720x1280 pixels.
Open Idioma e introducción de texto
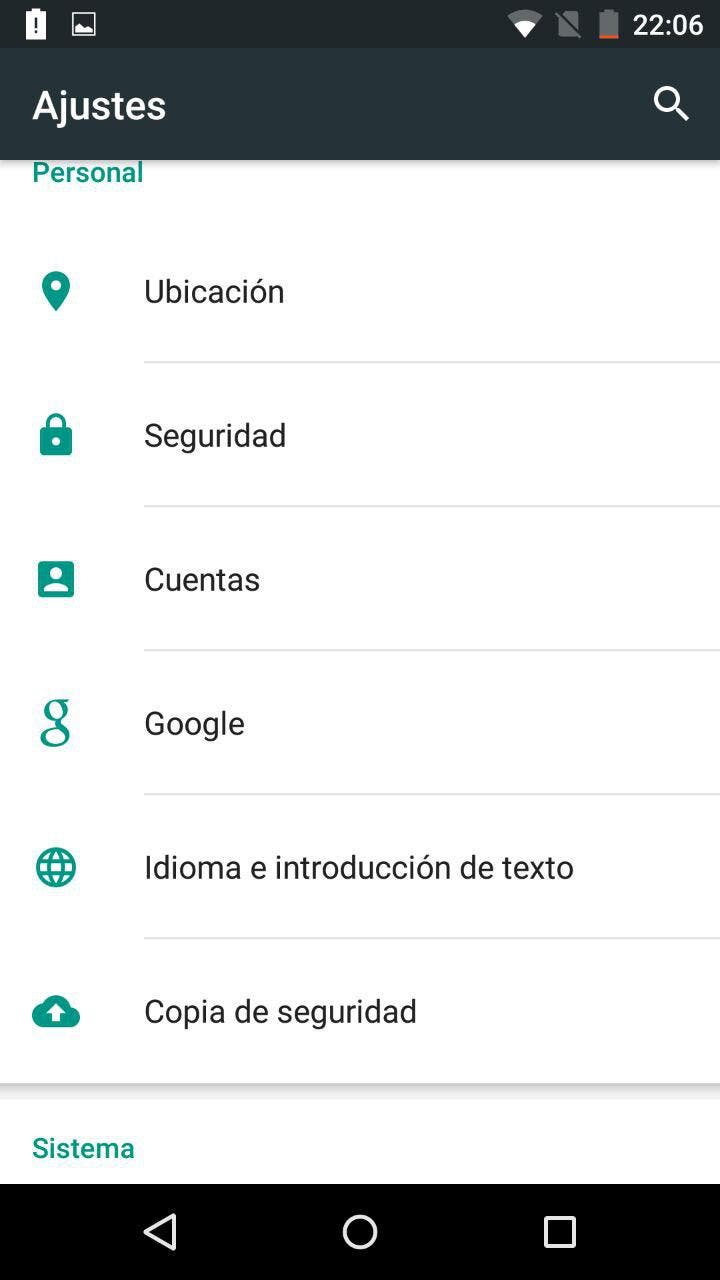click(x=358, y=867)
